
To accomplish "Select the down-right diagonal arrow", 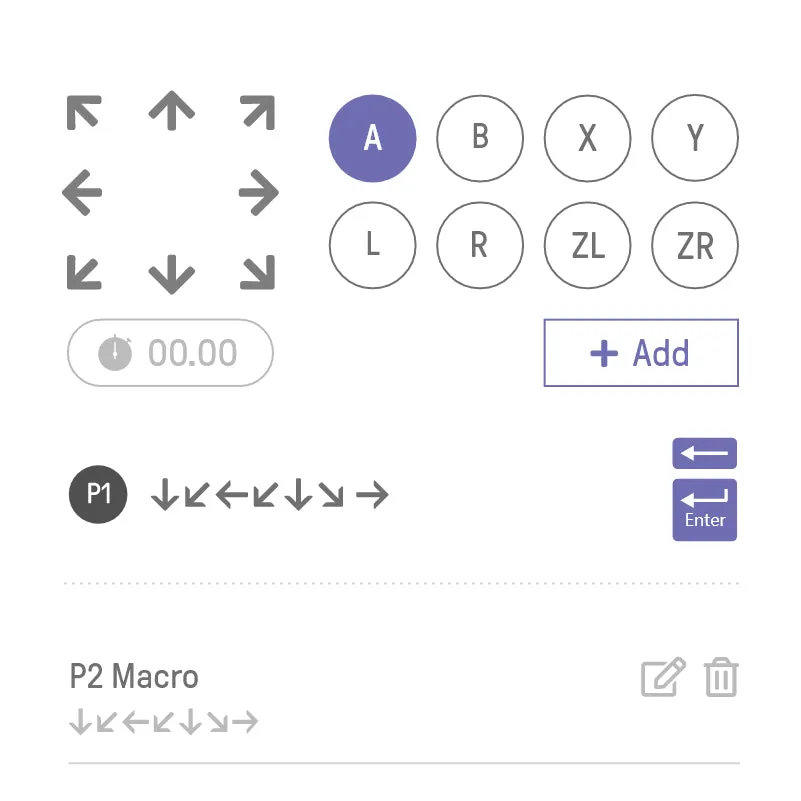I will pyautogui.click(x=258, y=272).
